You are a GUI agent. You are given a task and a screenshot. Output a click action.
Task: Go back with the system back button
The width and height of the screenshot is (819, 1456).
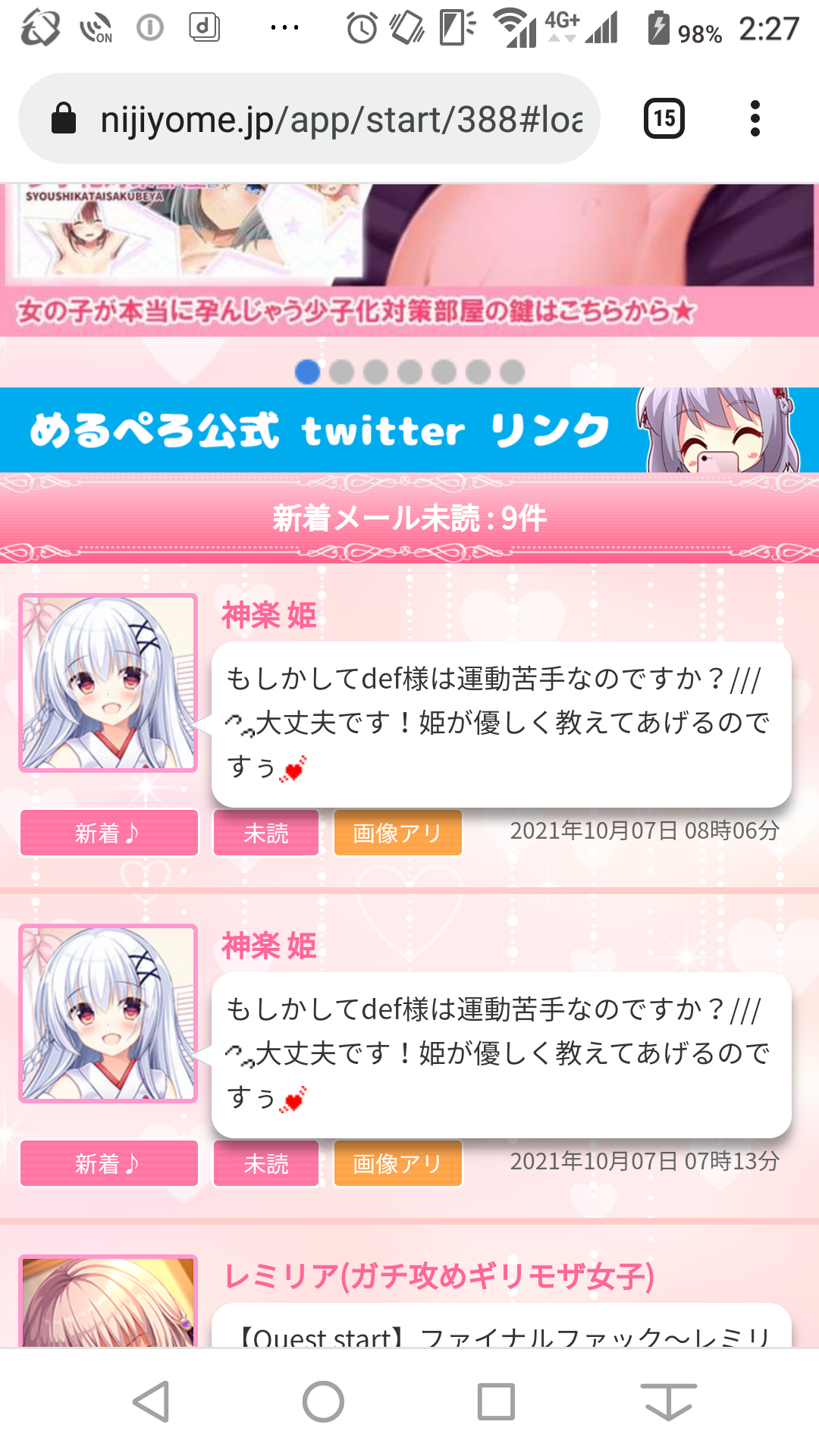point(152,1401)
